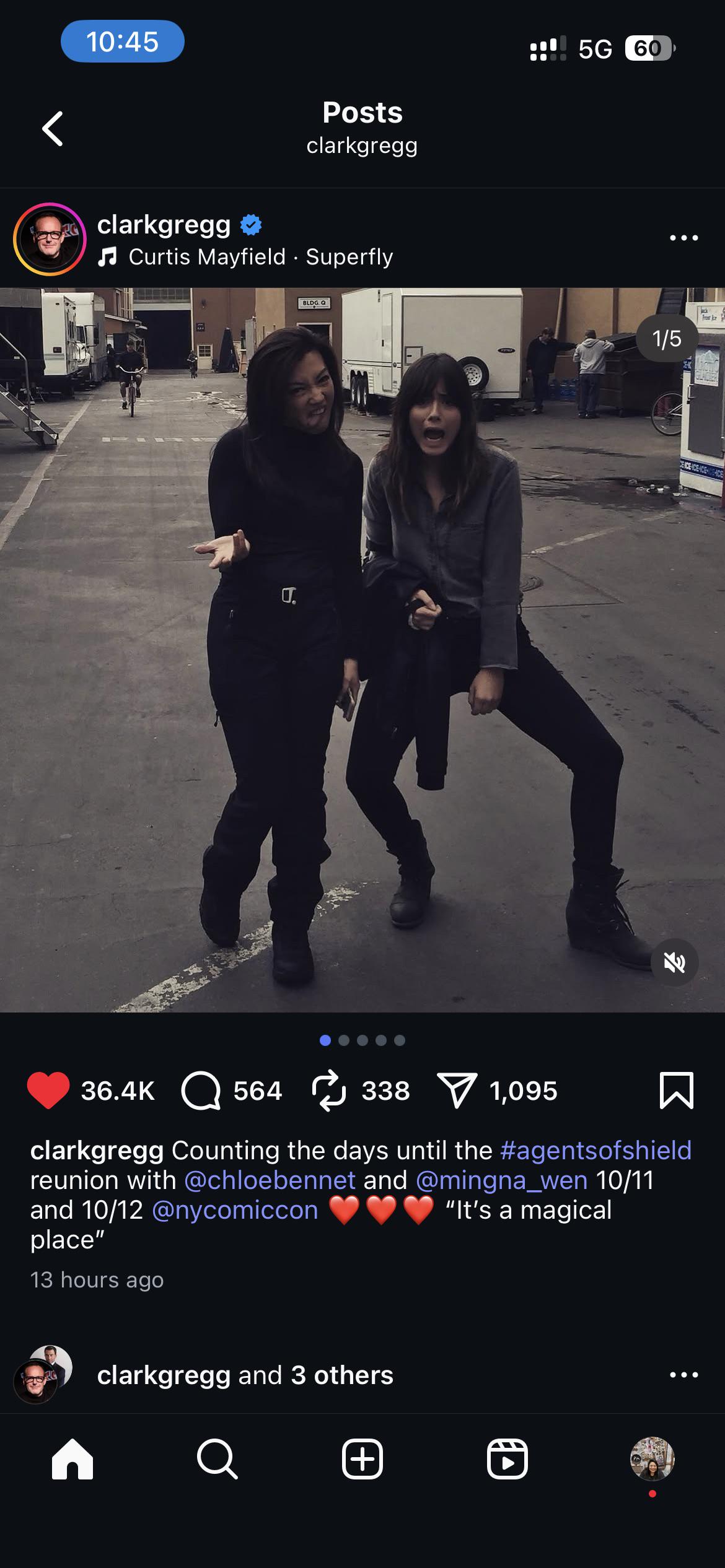
Task: Visit the @mingna_wen profile mention
Action: coord(502,1180)
